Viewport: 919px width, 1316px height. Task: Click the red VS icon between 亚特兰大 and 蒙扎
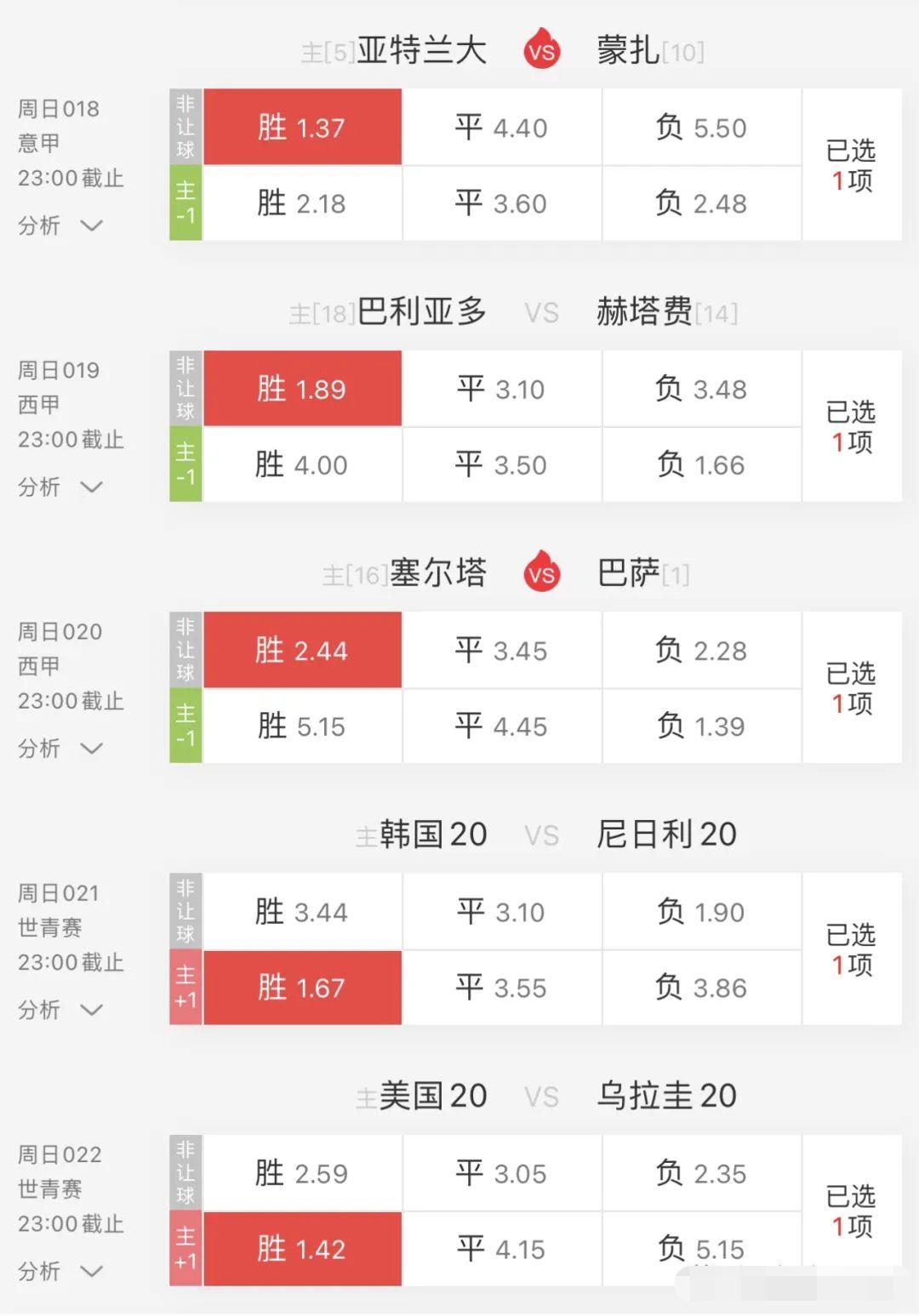coord(542,49)
